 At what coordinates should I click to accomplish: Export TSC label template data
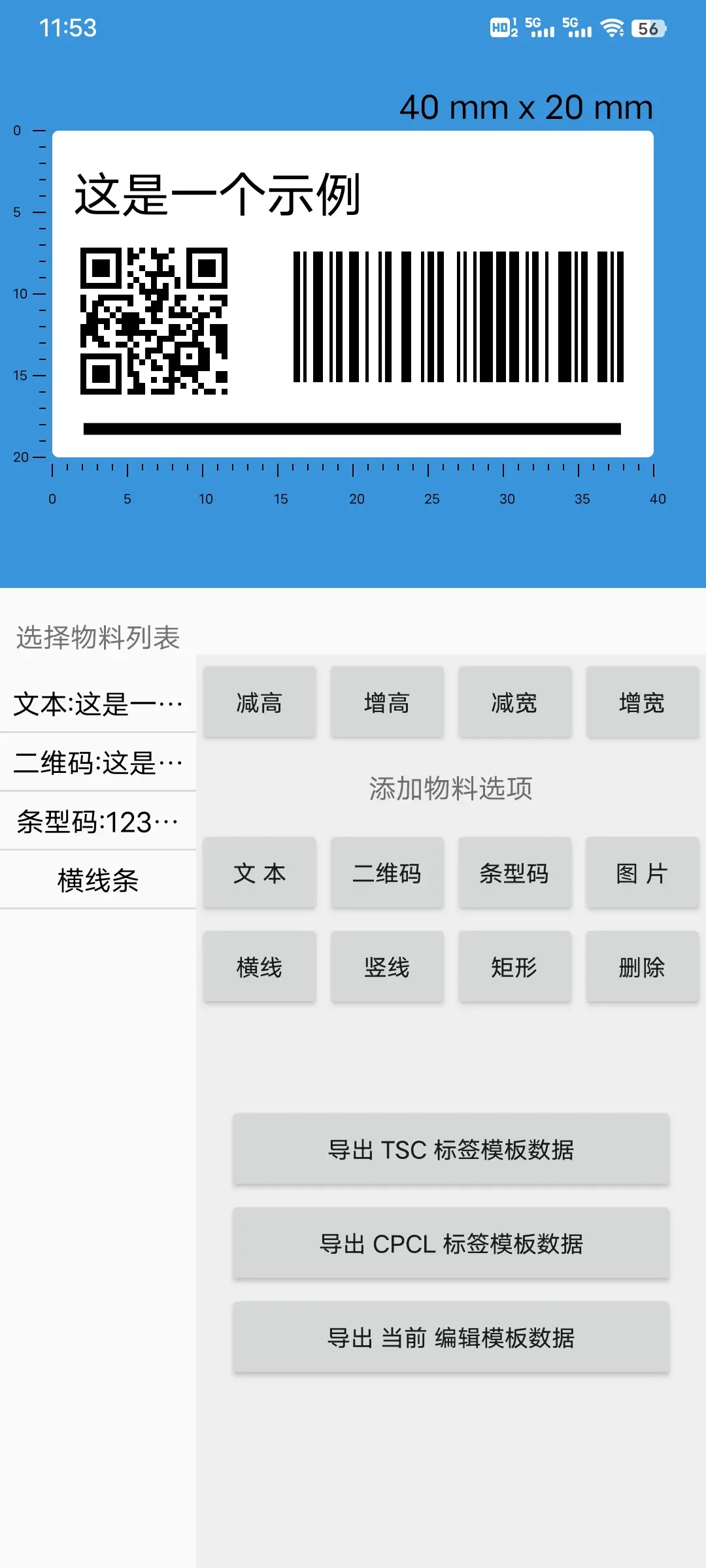pos(451,1149)
